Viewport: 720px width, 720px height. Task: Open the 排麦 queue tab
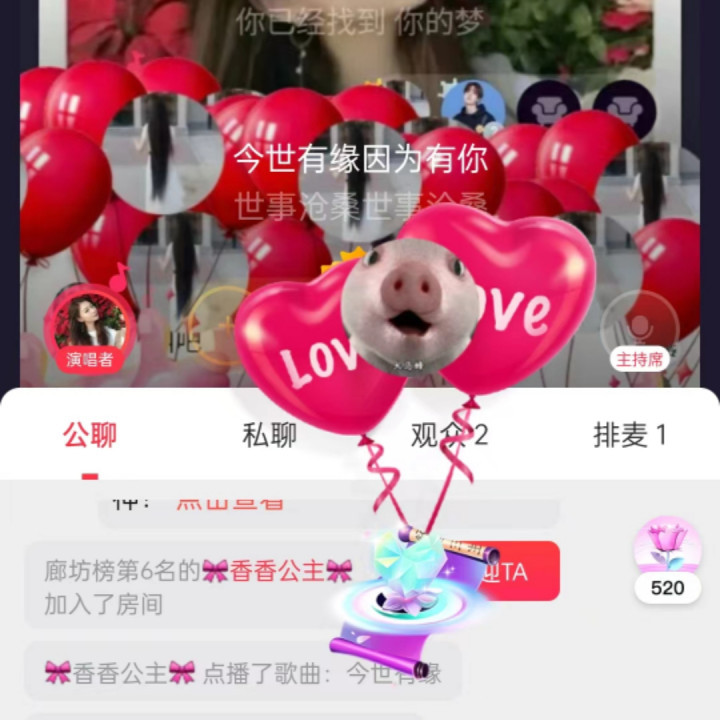click(x=629, y=435)
